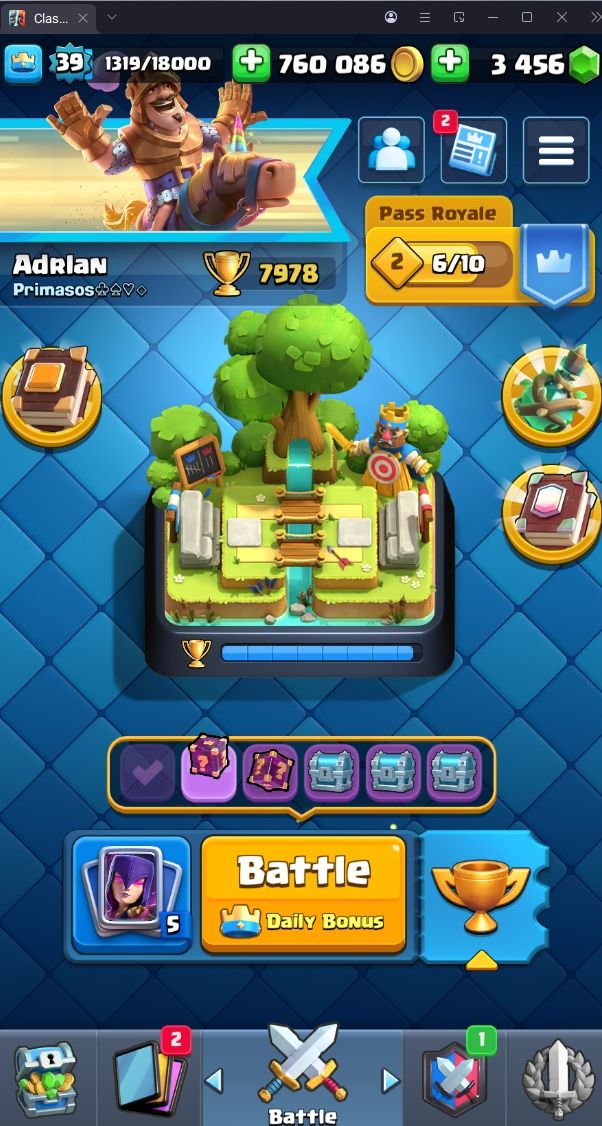Open the vines event icon on right
The width and height of the screenshot is (602, 1126).
pos(551,395)
